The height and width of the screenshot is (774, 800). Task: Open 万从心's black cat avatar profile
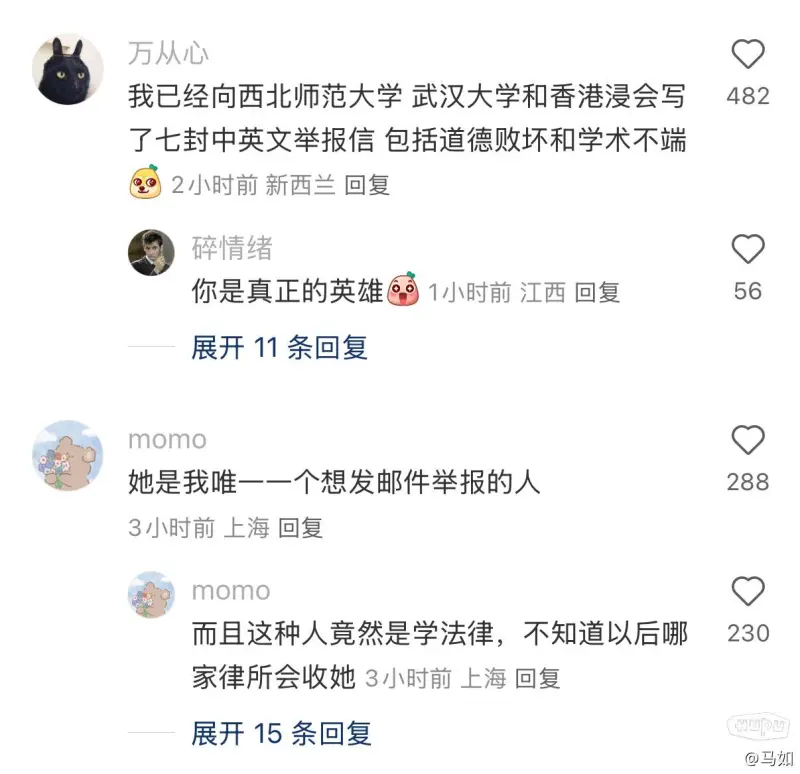click(68, 70)
